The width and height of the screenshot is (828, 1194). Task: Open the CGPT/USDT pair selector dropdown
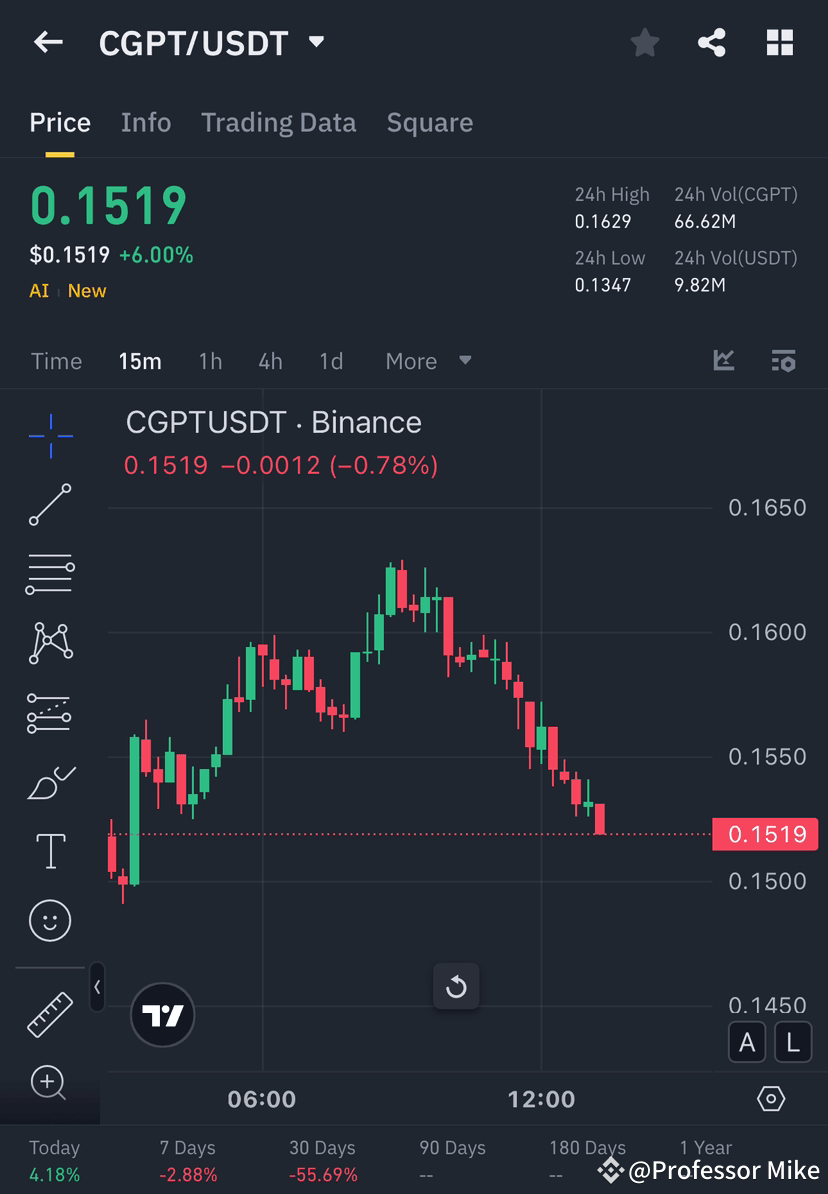[x=314, y=42]
